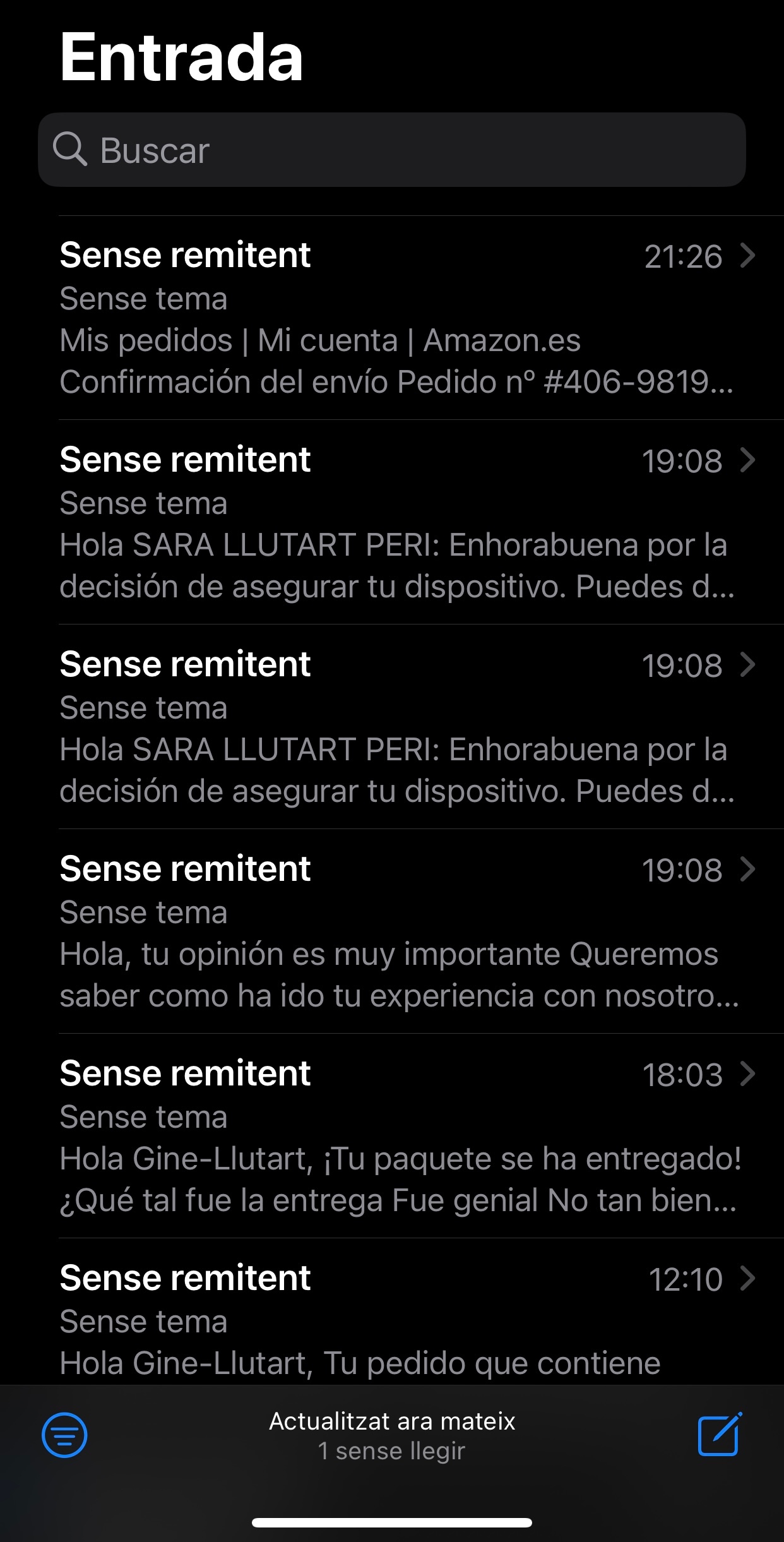Open the 19:08 email about your opinion
The width and height of the screenshot is (784, 1542).
point(398,932)
